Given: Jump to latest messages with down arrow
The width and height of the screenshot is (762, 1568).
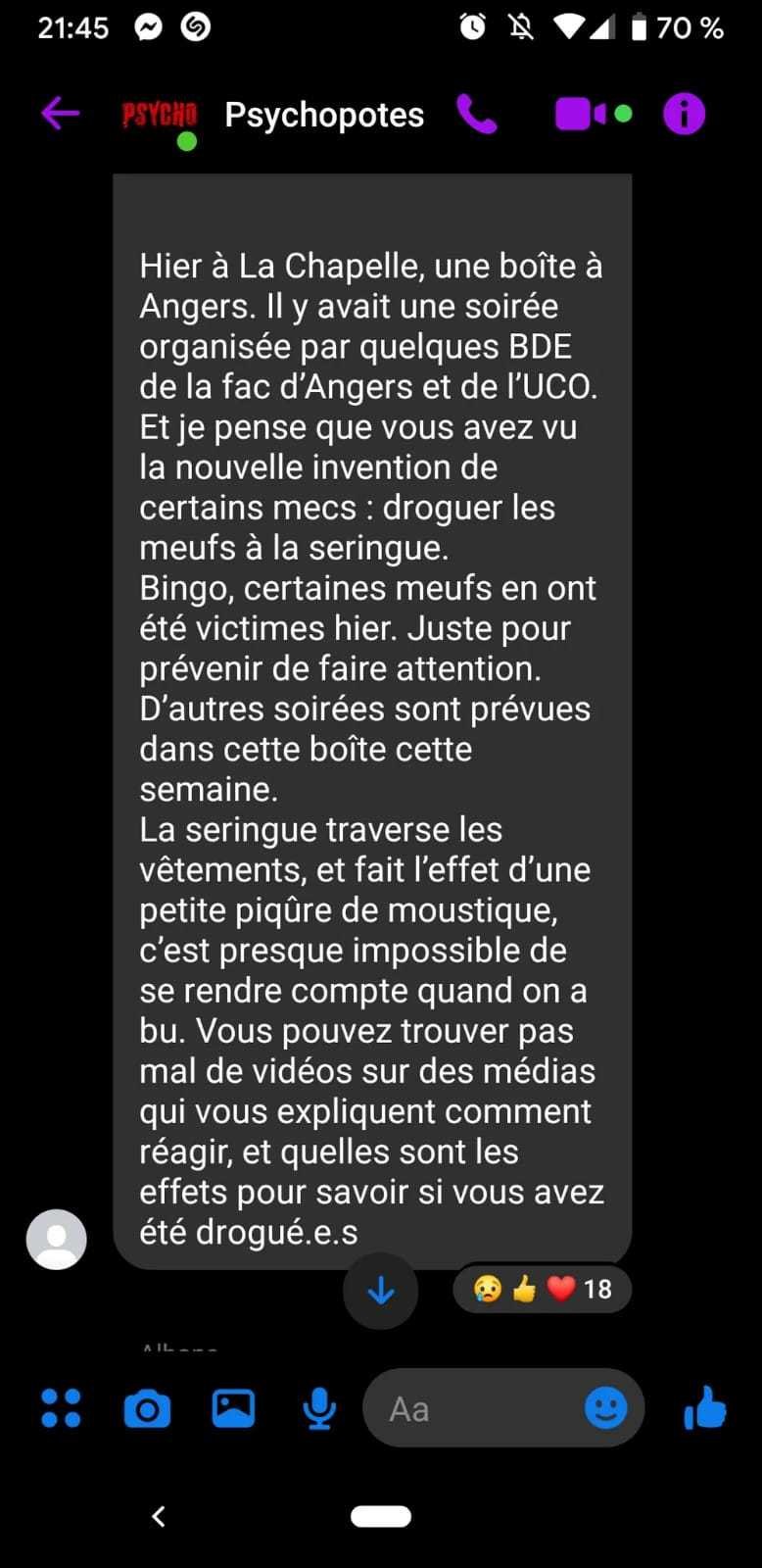Looking at the screenshot, I should [380, 1292].
